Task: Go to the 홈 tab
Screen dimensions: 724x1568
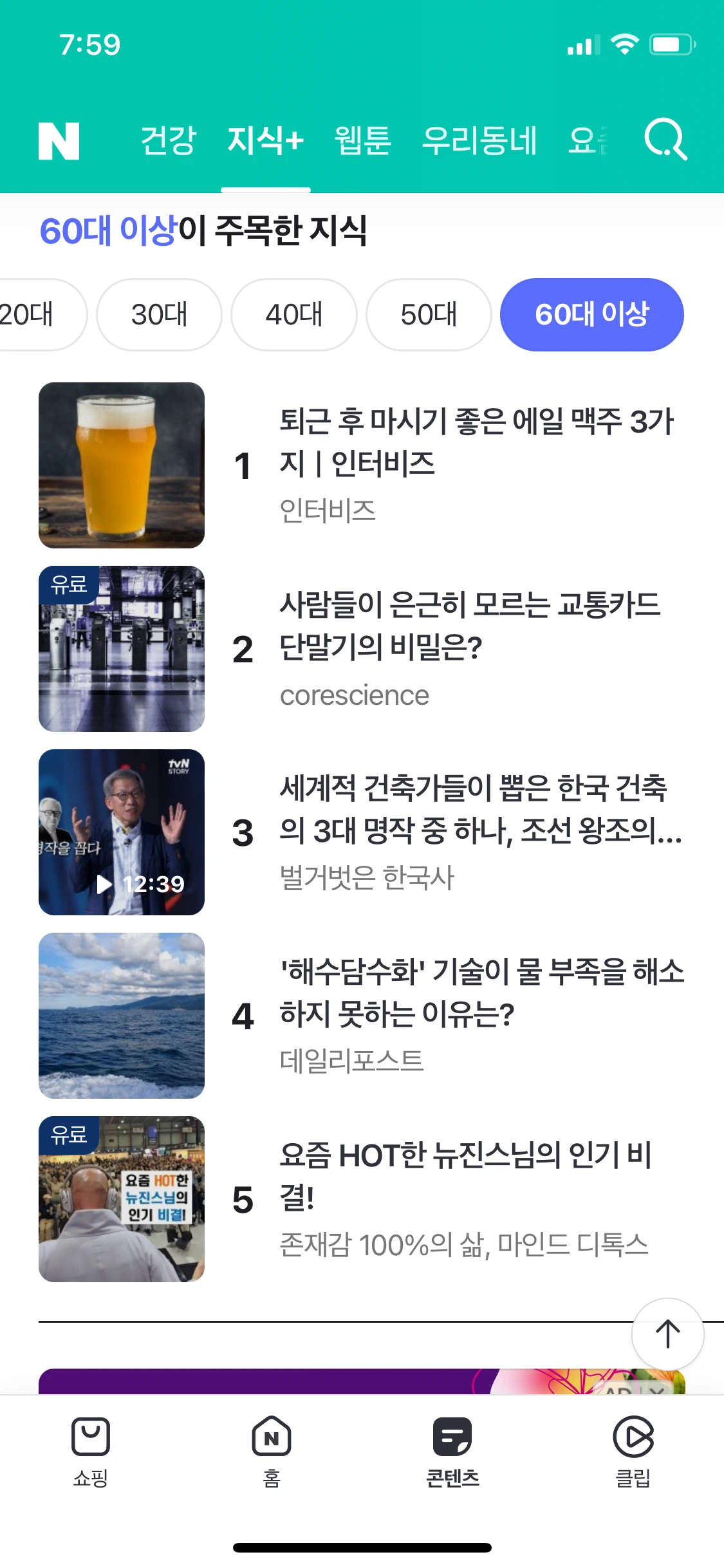Action: pyautogui.click(x=272, y=1451)
